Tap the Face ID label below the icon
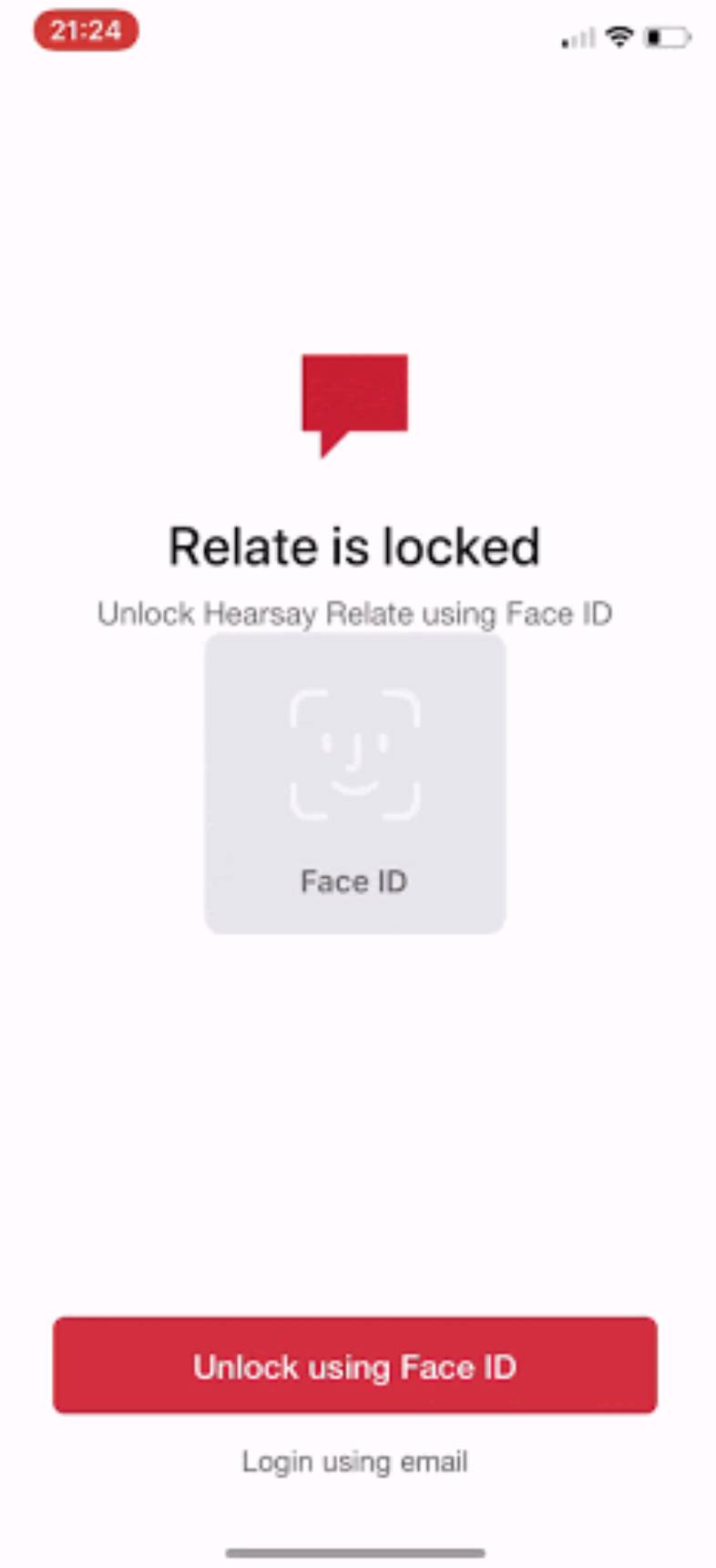This screenshot has width=716, height=1568. 354,881
